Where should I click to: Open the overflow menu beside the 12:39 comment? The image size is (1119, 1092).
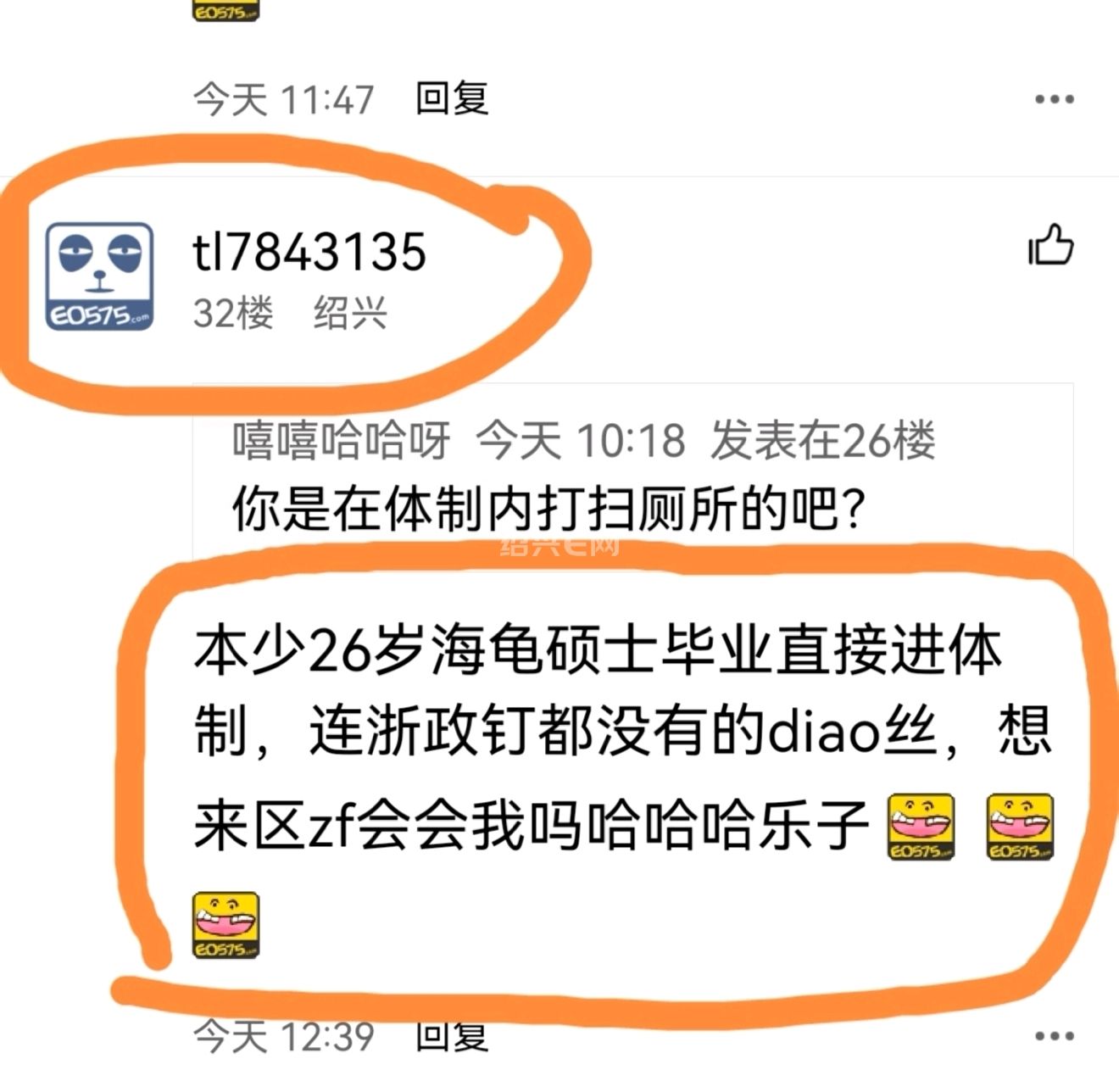1054,1035
